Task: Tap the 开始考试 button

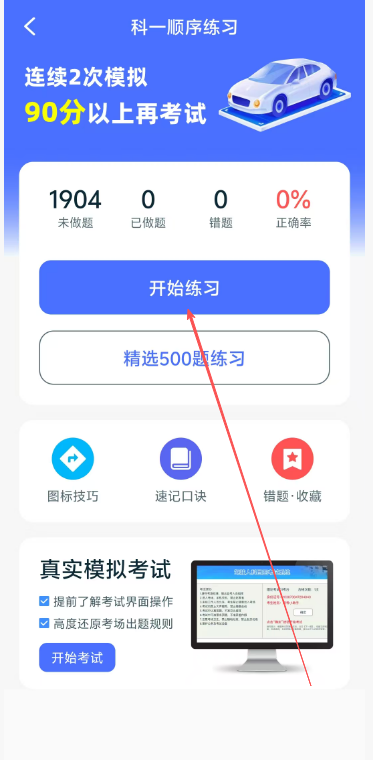Action: 77,657
